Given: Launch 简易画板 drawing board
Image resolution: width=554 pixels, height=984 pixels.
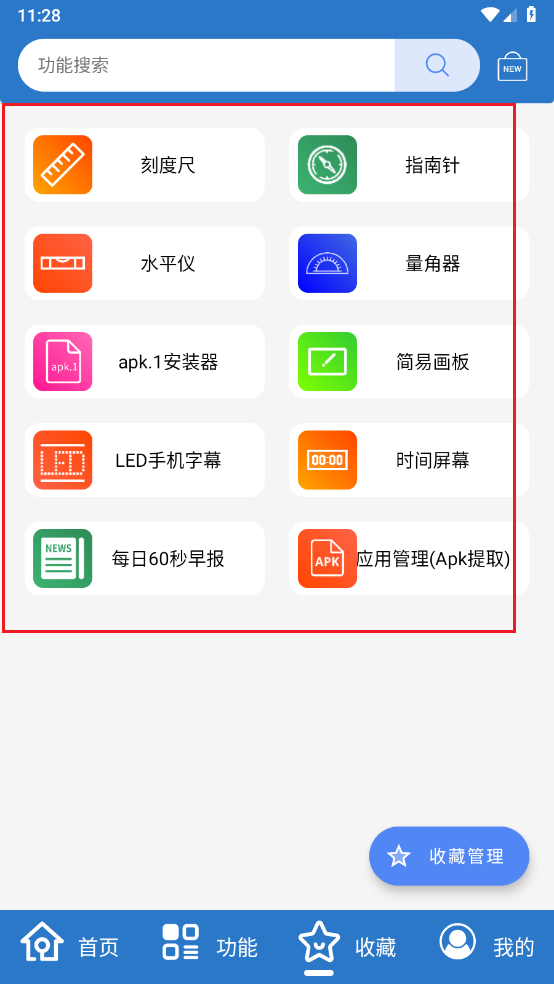Looking at the screenshot, I should click(409, 361).
